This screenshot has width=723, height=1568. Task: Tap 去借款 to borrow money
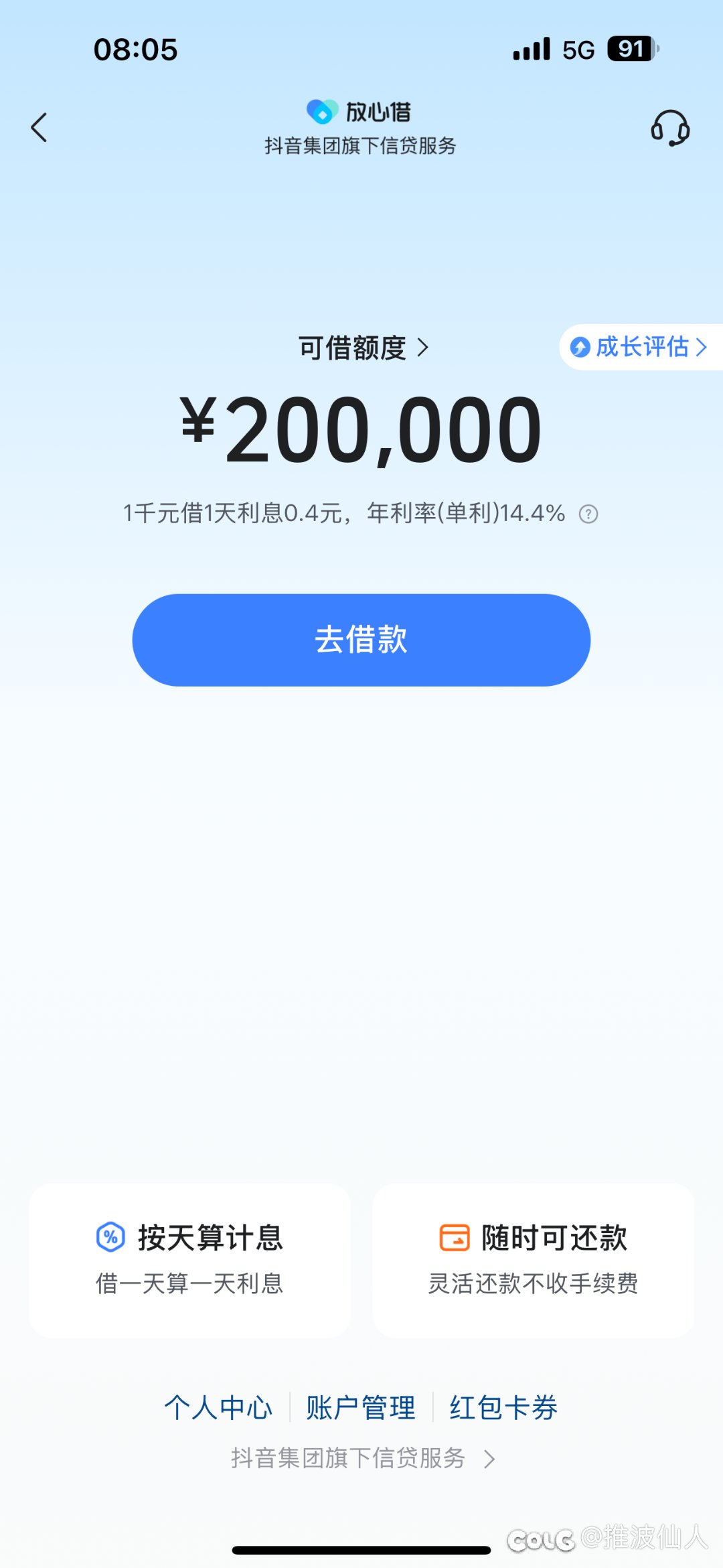pyautogui.click(x=361, y=640)
